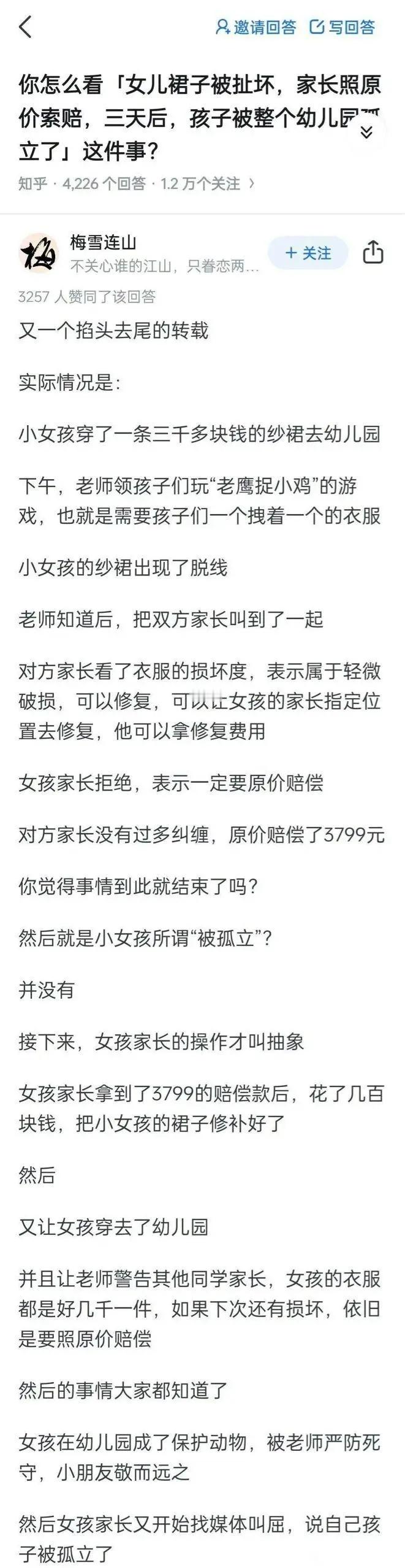
Task: Open 梅雪连山's profile avatar
Action: (x=38, y=252)
